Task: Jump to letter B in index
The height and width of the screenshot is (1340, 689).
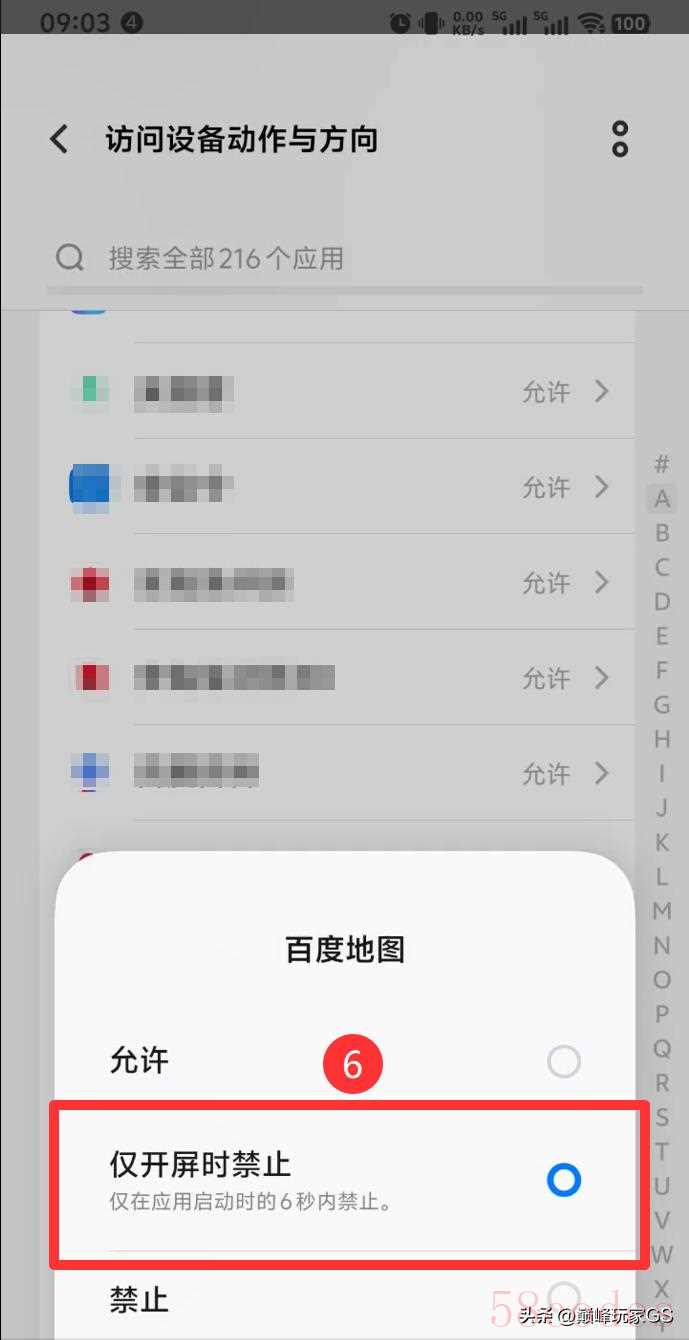Action: click(x=662, y=533)
